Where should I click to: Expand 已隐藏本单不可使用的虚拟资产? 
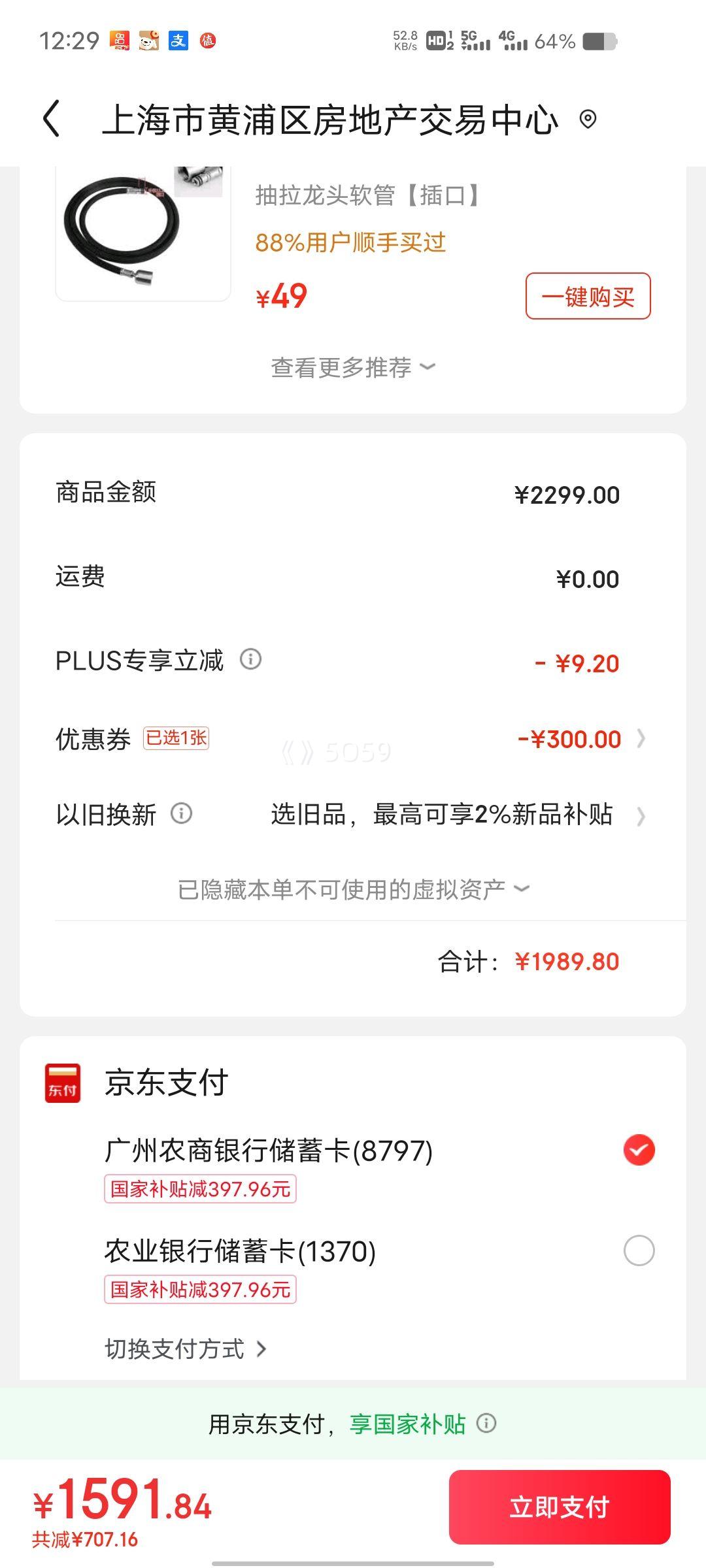coord(353,889)
